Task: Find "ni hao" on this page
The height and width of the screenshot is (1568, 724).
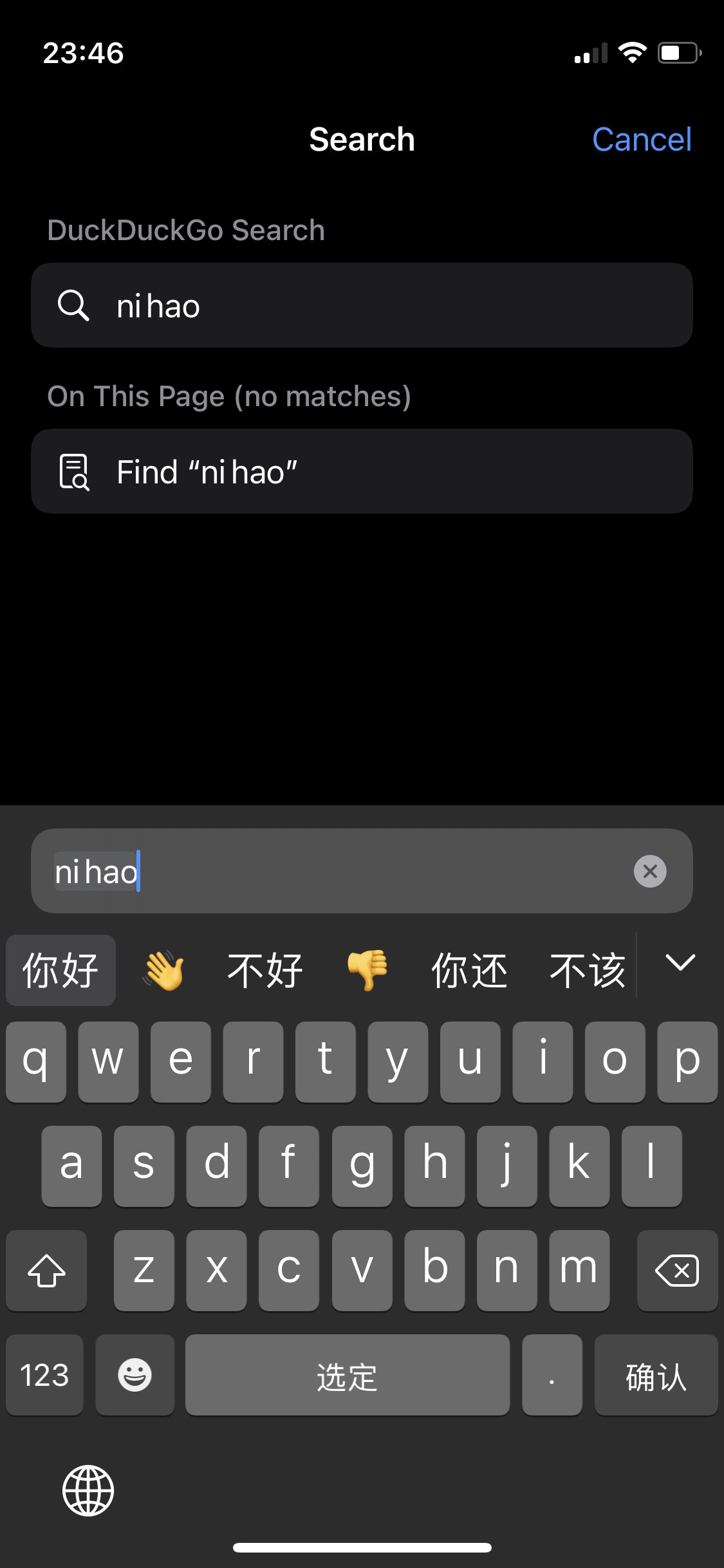Action: (x=362, y=472)
